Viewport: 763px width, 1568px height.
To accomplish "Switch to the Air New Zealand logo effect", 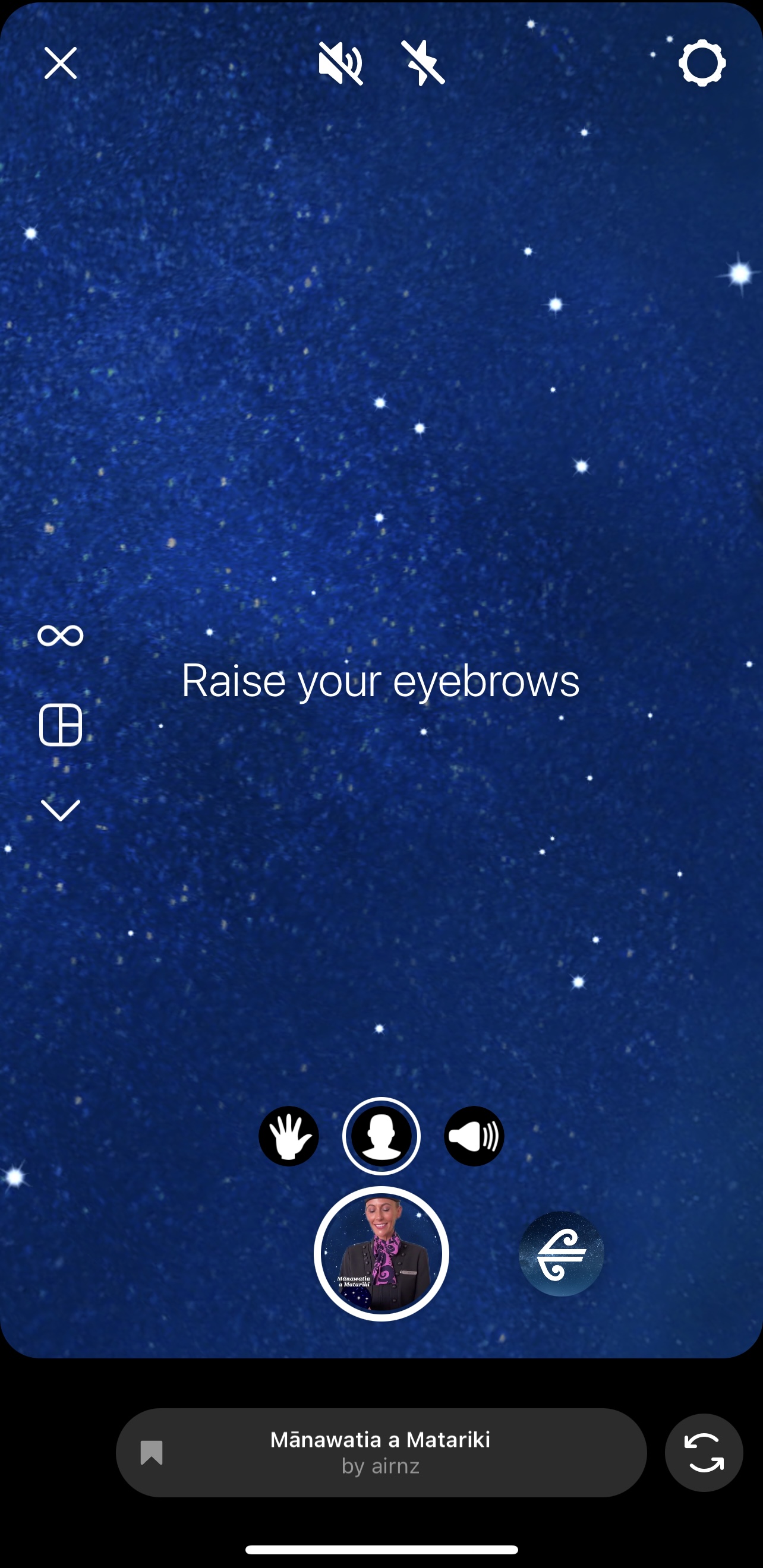I will (x=561, y=1254).
